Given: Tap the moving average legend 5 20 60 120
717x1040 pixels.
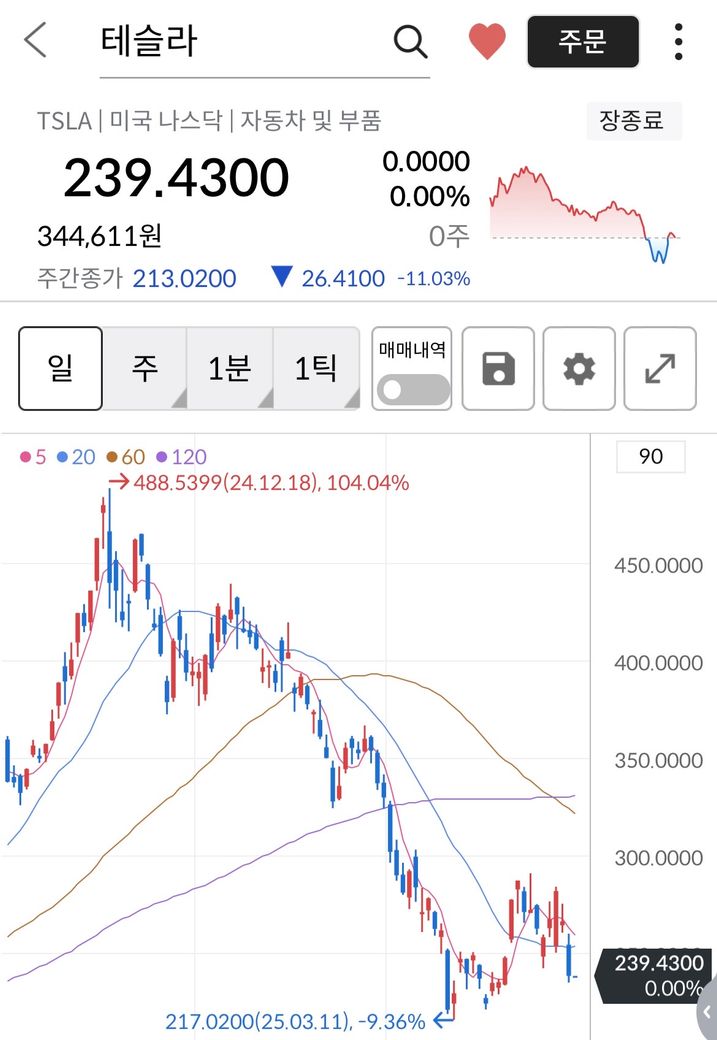Looking at the screenshot, I should tap(113, 457).
